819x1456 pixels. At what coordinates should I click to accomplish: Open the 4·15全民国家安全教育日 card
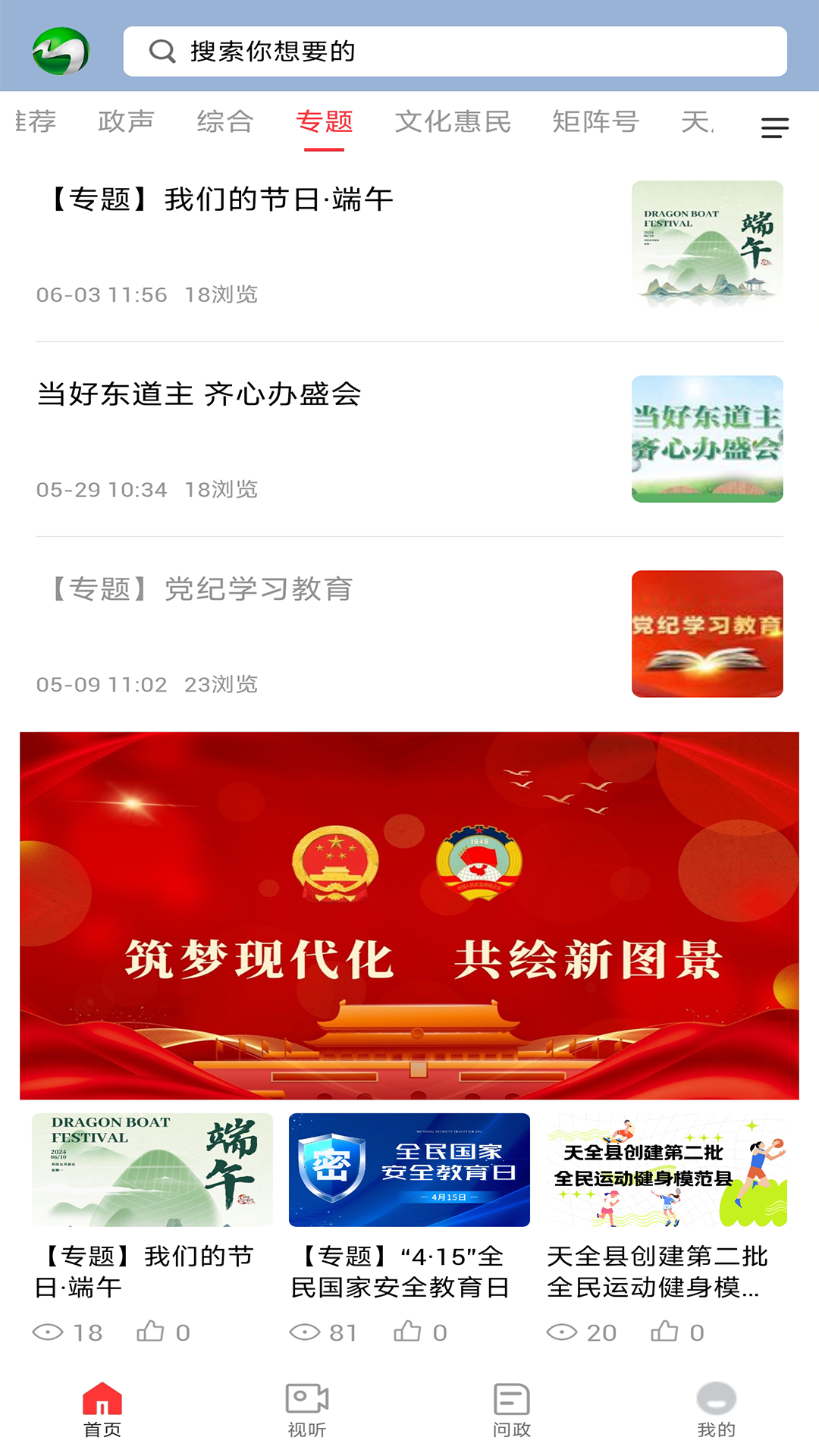point(409,1206)
